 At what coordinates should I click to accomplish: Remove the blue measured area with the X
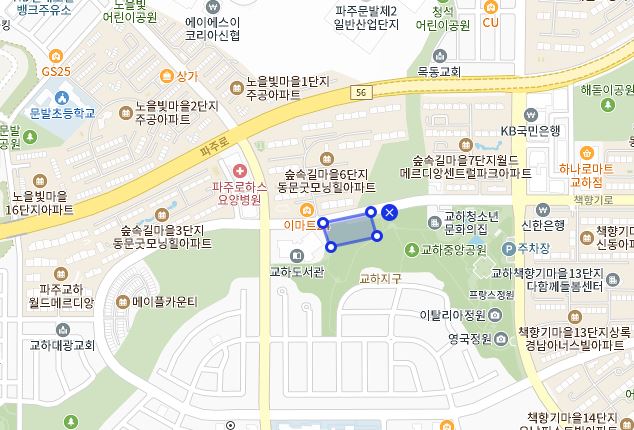390,212
